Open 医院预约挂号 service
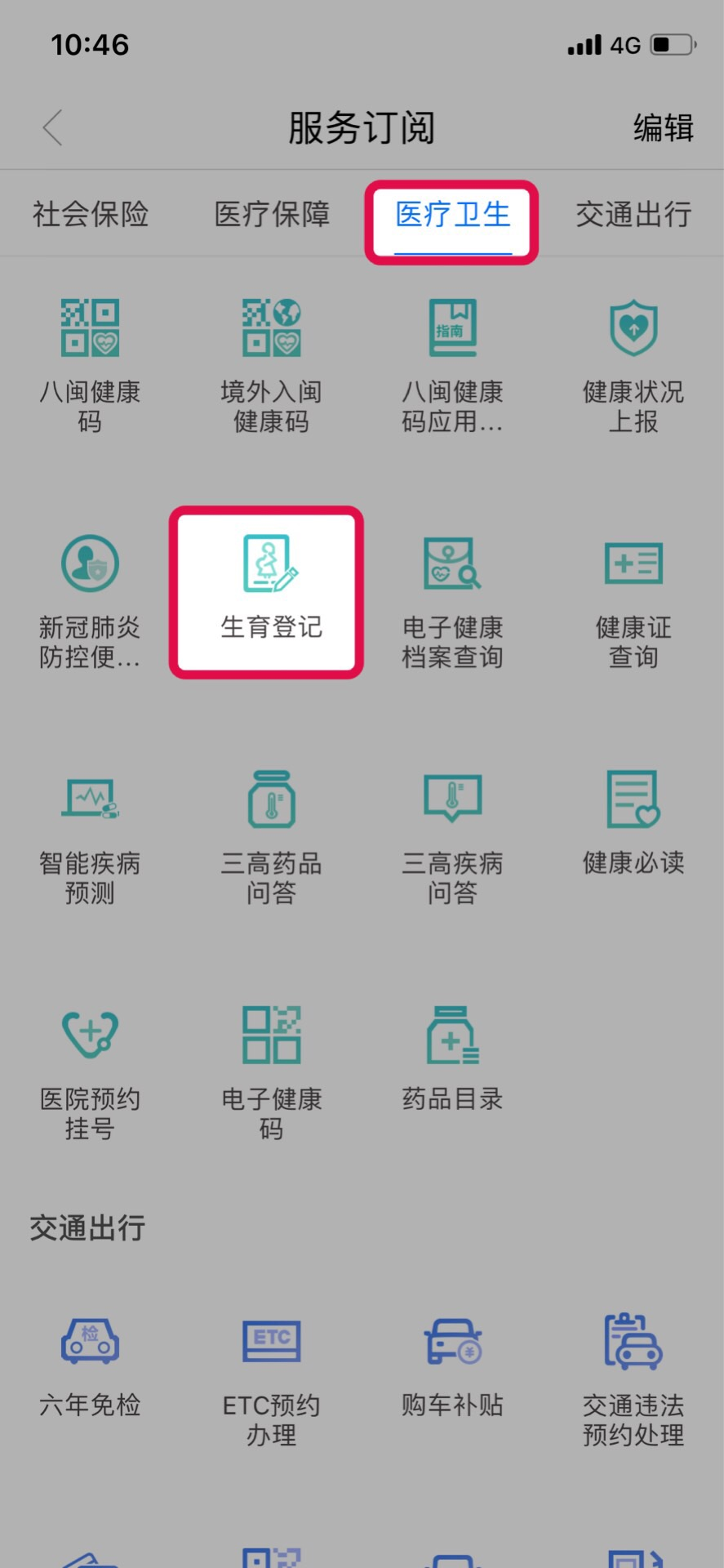 [x=91, y=1071]
